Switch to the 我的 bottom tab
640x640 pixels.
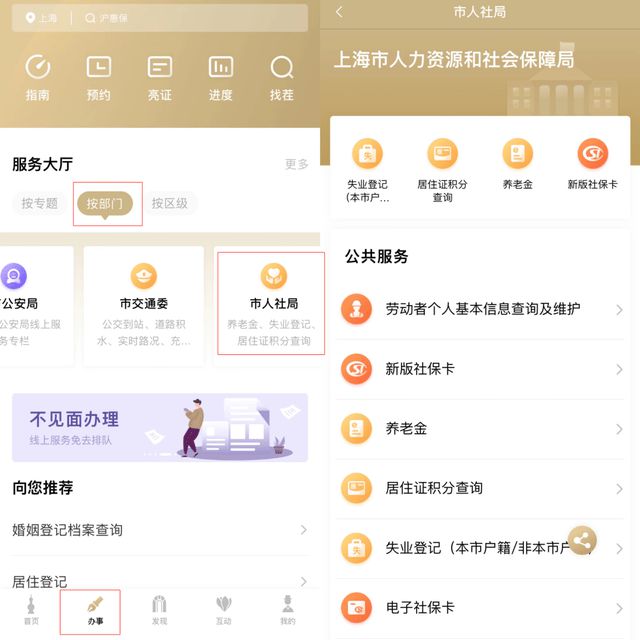287,611
